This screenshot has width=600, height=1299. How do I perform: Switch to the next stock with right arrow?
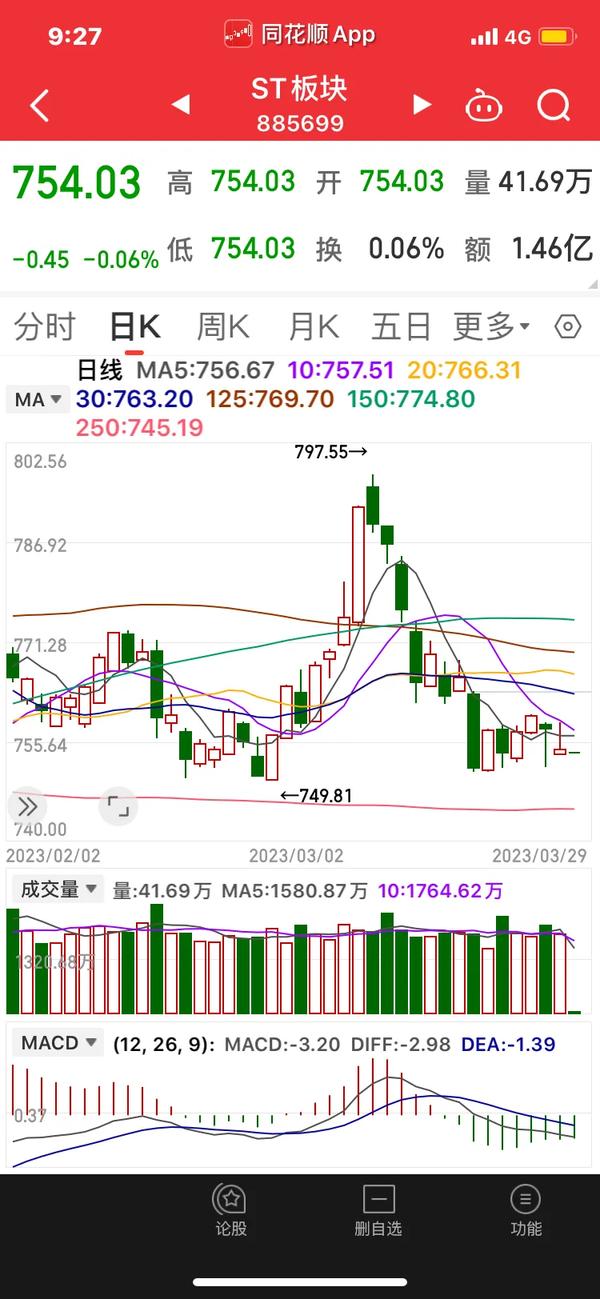coord(422,104)
